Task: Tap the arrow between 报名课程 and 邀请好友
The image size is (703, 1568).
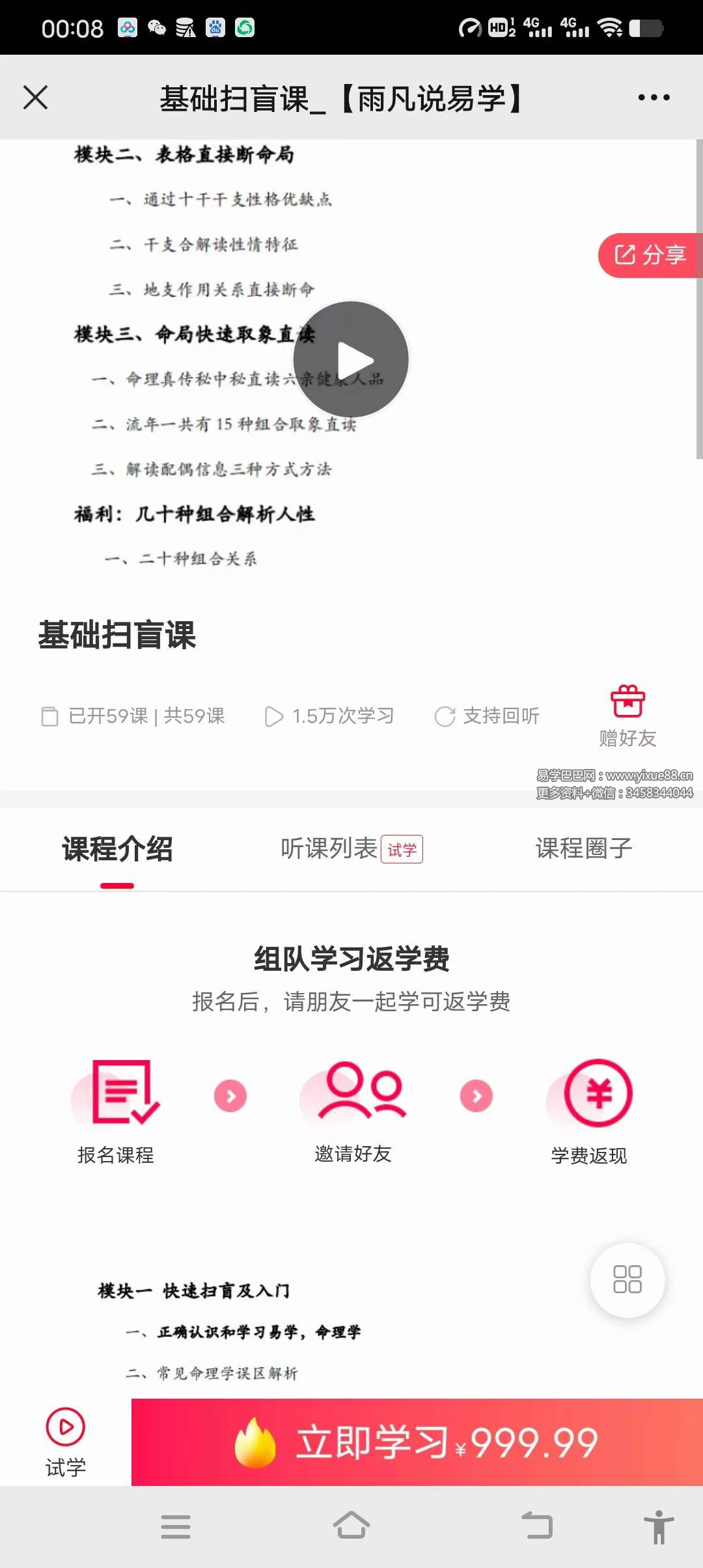Action: point(229,1096)
